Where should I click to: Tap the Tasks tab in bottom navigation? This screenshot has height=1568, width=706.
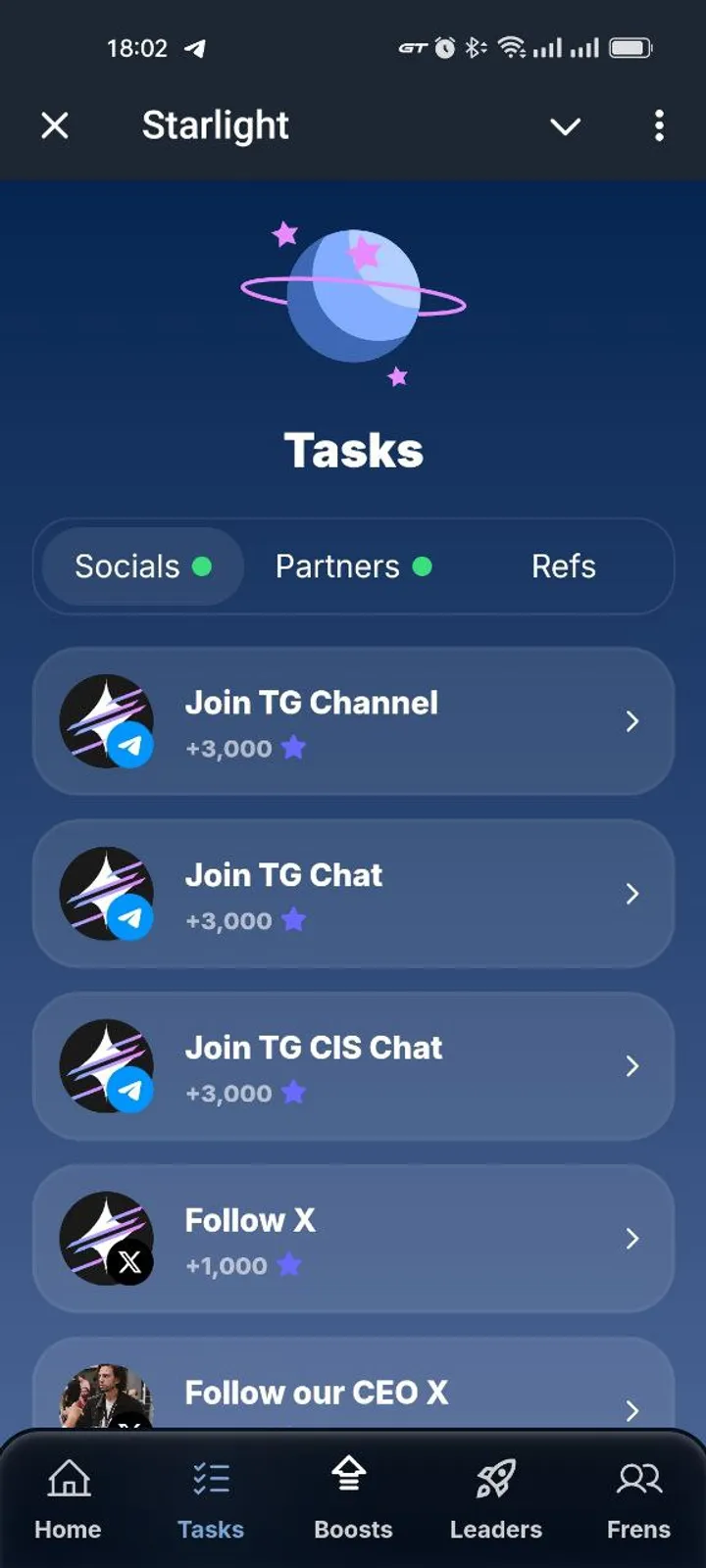point(211,1499)
